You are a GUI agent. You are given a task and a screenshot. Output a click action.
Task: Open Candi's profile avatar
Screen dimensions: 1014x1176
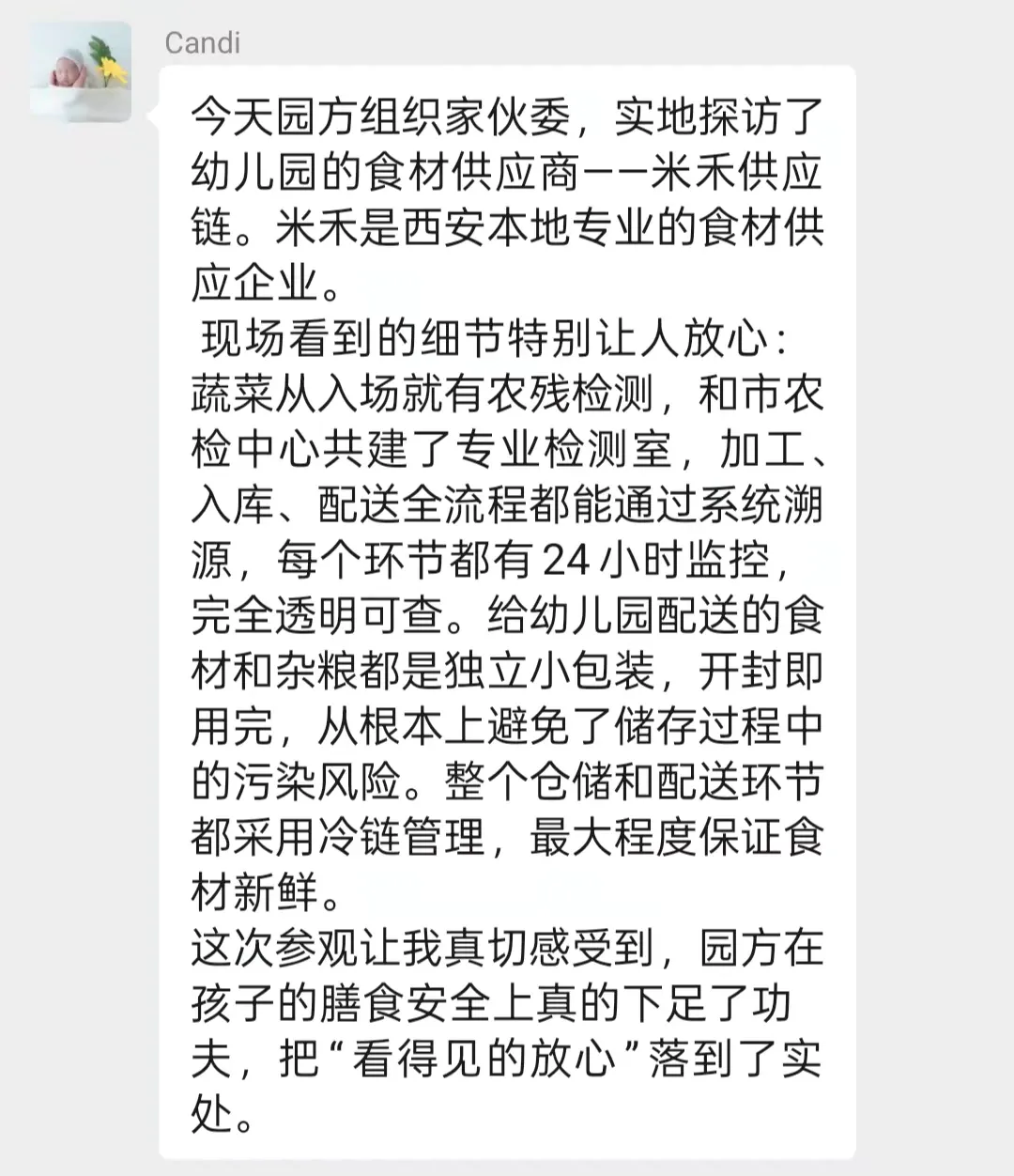point(81,72)
